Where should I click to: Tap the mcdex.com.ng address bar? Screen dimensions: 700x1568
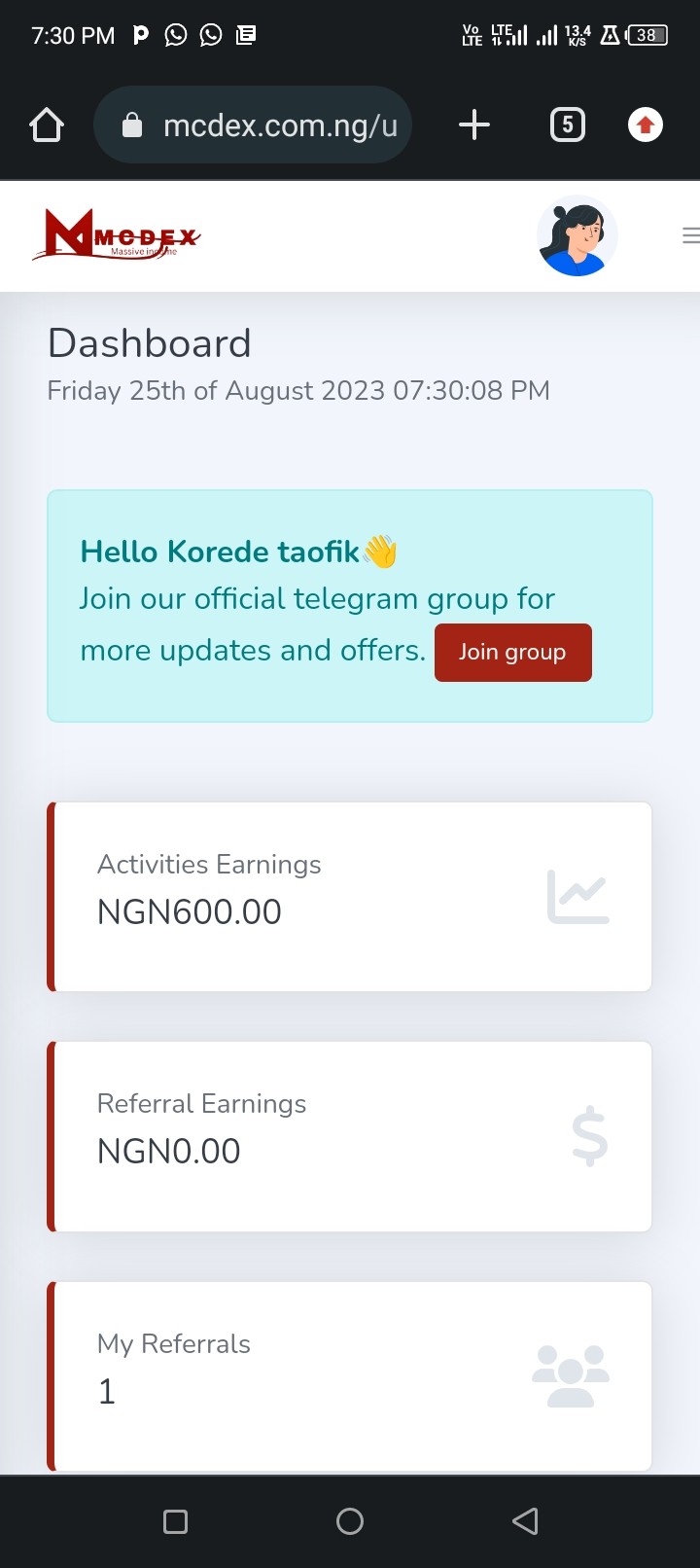pyautogui.click(x=262, y=125)
